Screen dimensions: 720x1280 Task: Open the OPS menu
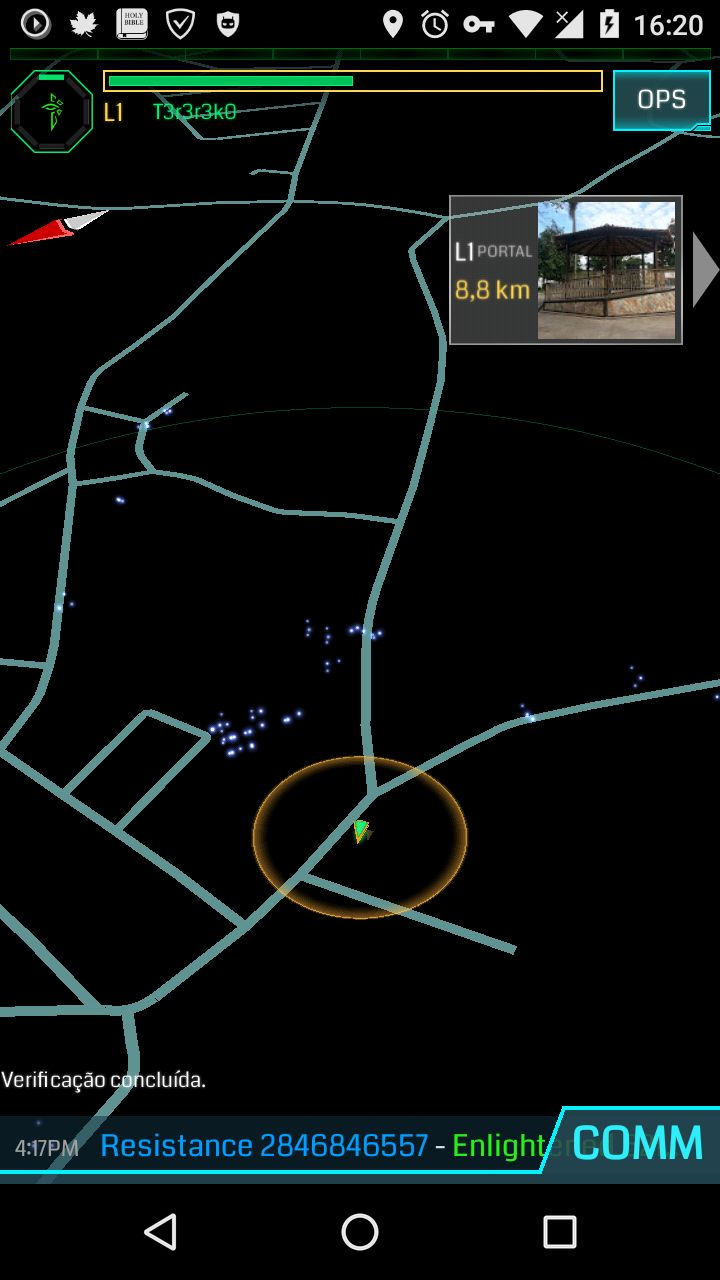click(662, 100)
